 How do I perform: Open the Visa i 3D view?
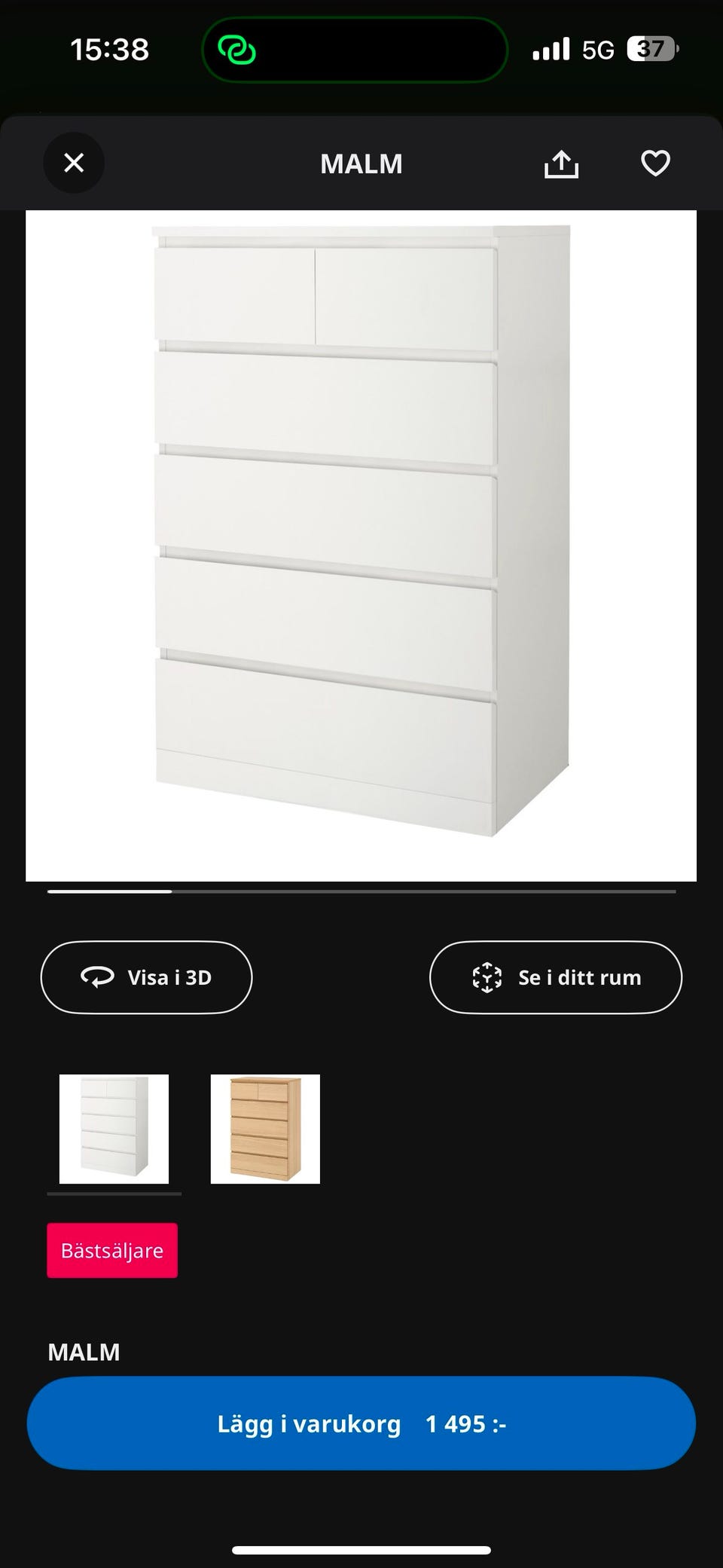coord(146,977)
